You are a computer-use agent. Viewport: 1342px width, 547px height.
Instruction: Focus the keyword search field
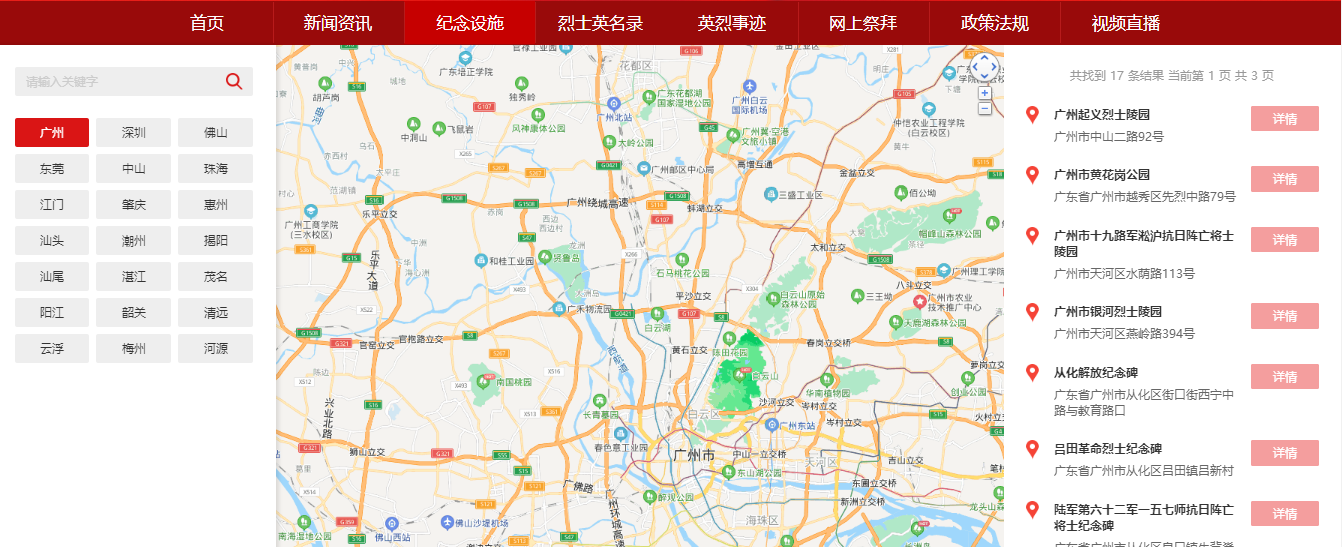(118, 81)
